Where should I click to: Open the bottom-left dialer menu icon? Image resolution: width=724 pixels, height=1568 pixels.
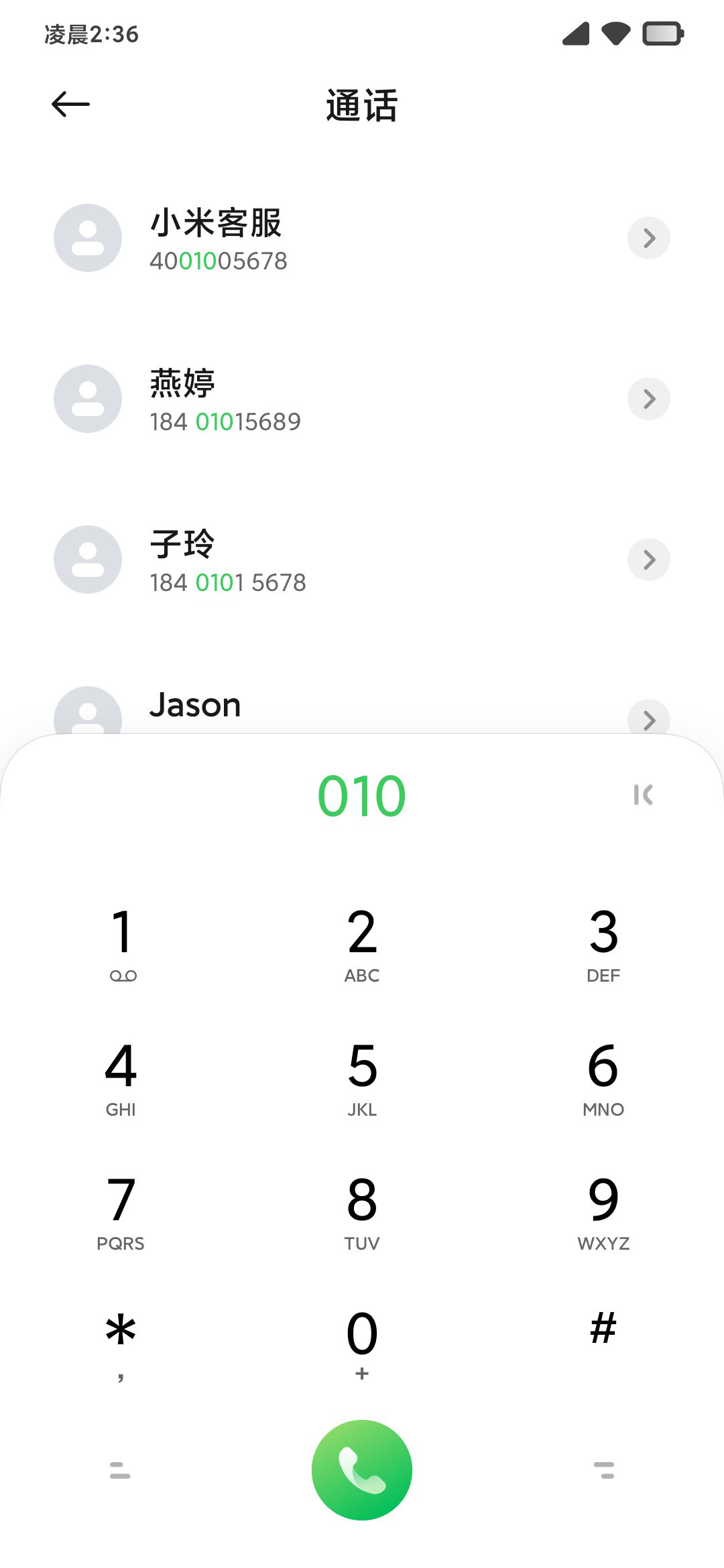click(x=120, y=1470)
